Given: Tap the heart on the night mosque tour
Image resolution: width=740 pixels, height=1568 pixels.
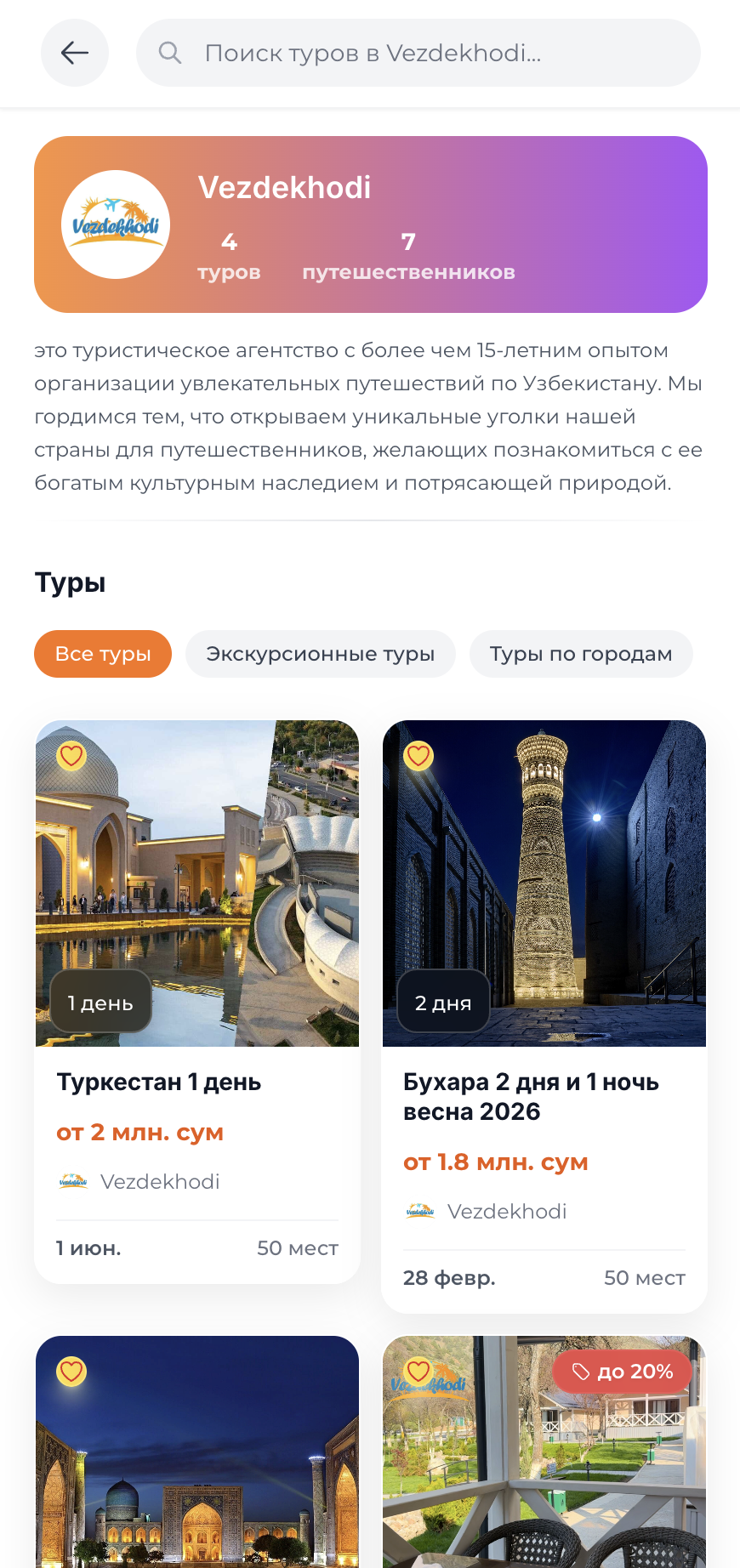Looking at the screenshot, I should click(71, 1371).
